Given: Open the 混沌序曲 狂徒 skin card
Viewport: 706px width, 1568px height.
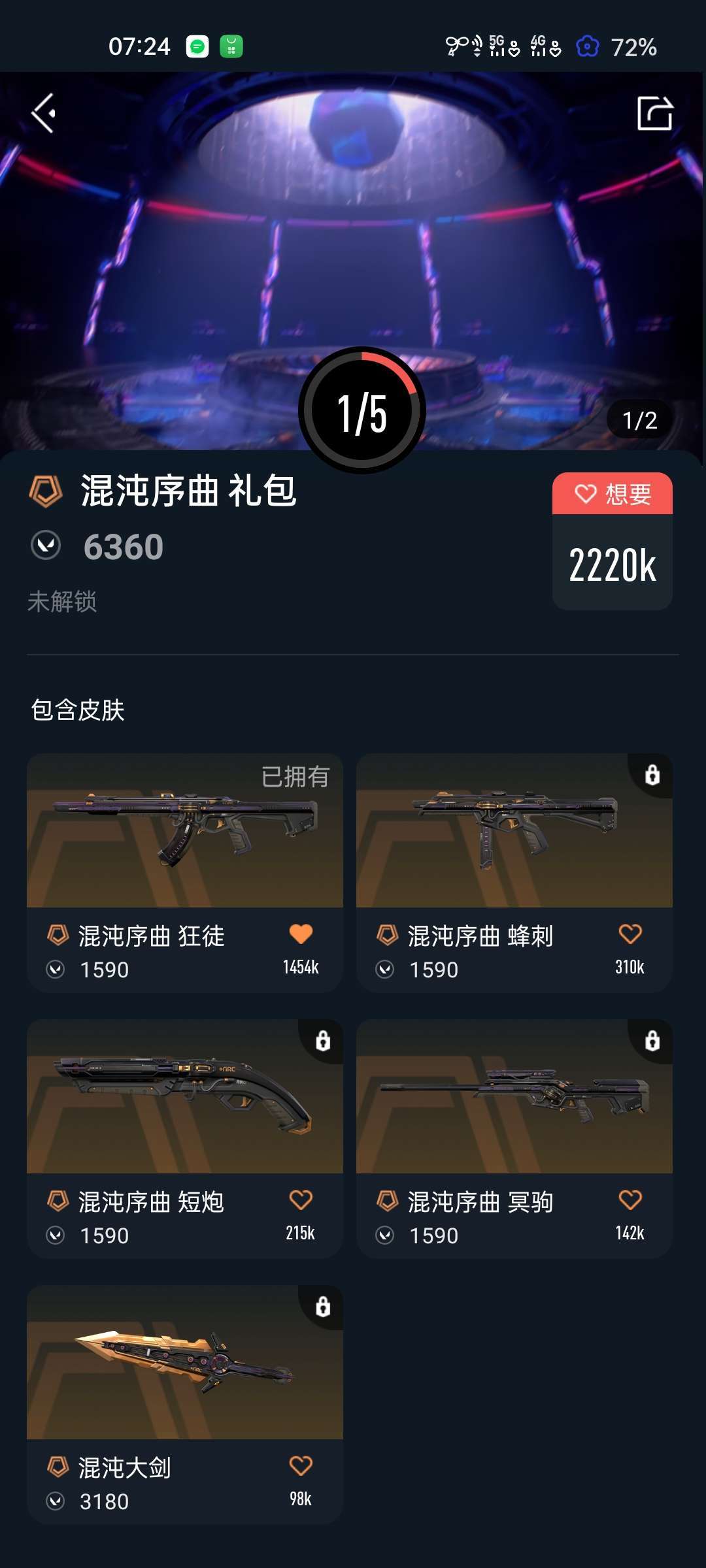Looking at the screenshot, I should click(x=185, y=873).
